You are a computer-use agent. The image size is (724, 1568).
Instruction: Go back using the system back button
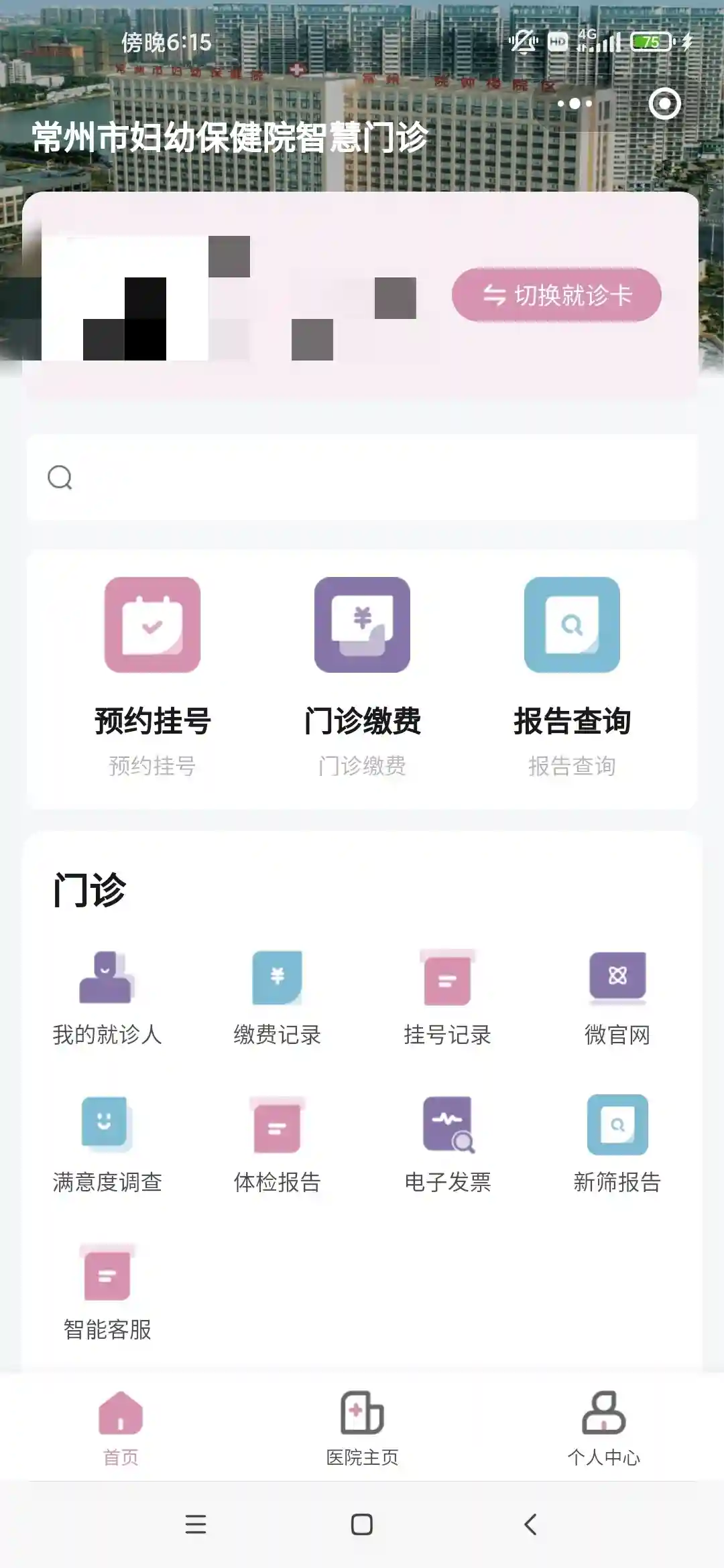[x=530, y=1524]
